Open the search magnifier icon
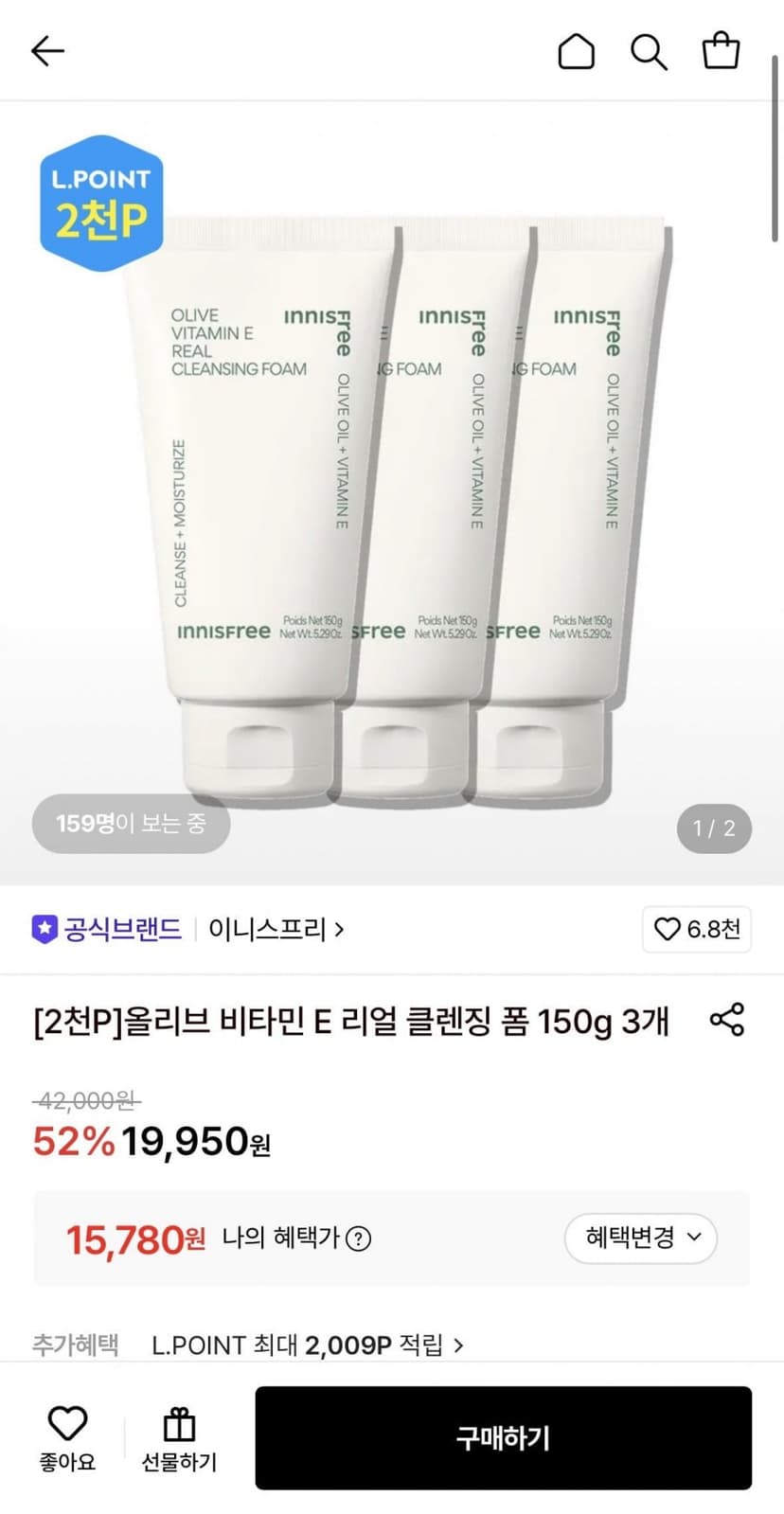The width and height of the screenshot is (784, 1514). 649,51
